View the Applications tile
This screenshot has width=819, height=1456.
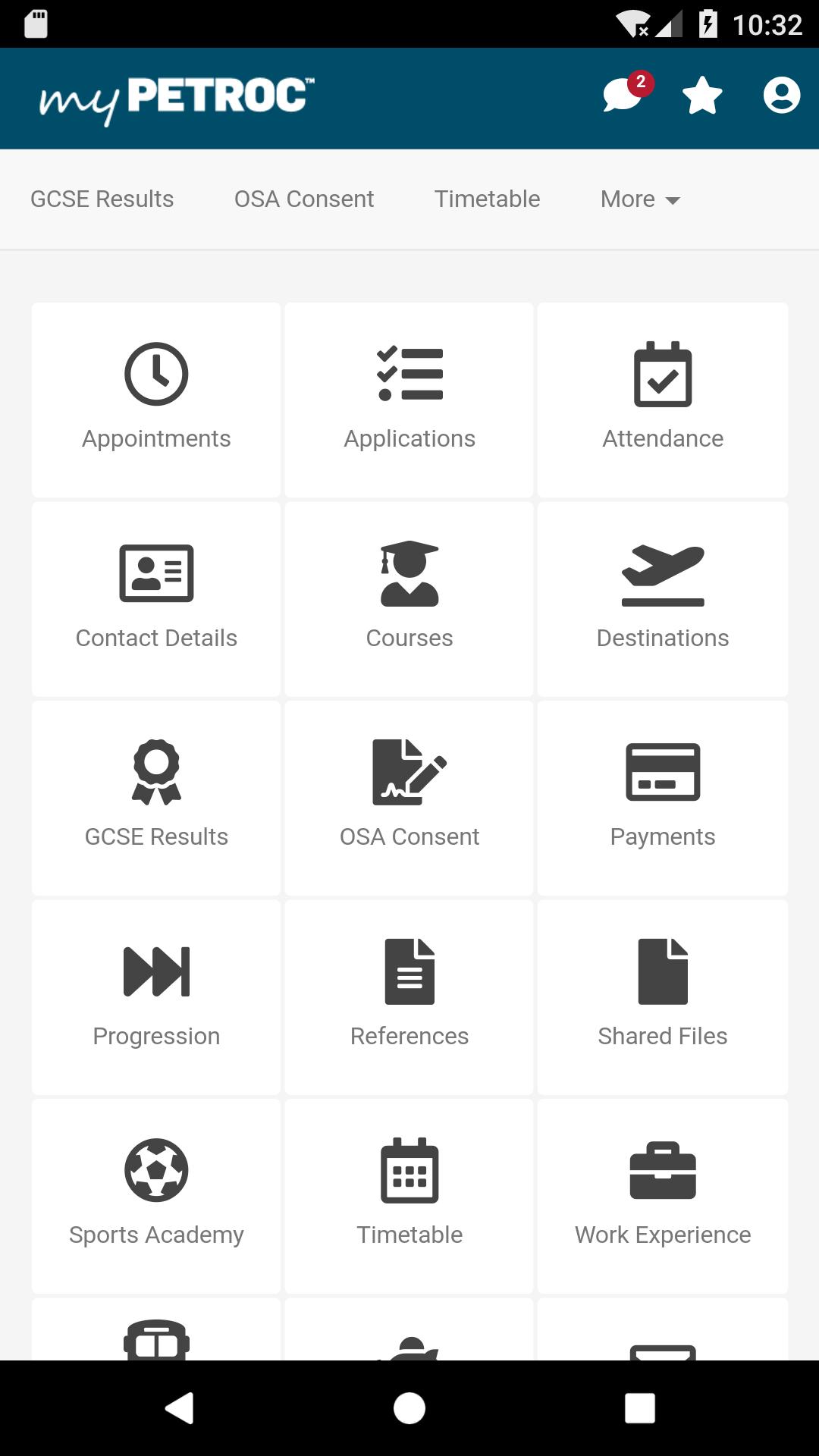tap(409, 400)
